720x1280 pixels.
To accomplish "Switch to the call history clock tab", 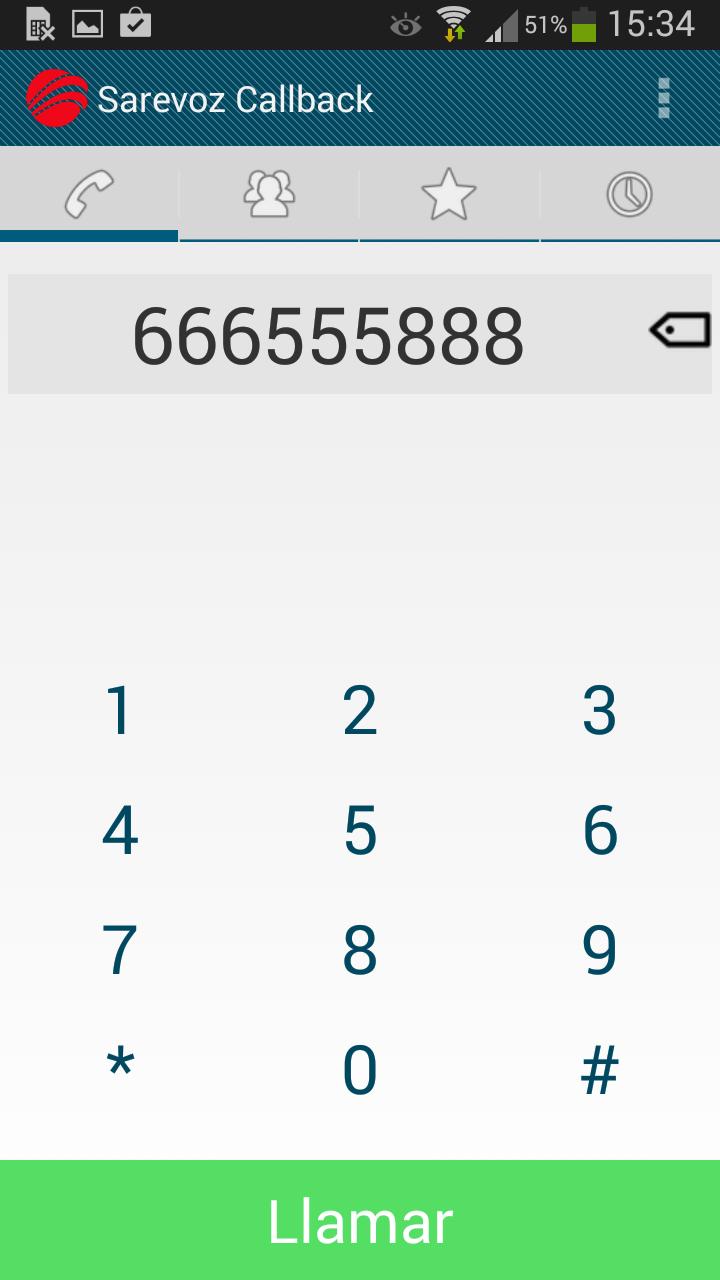I will tap(629, 194).
